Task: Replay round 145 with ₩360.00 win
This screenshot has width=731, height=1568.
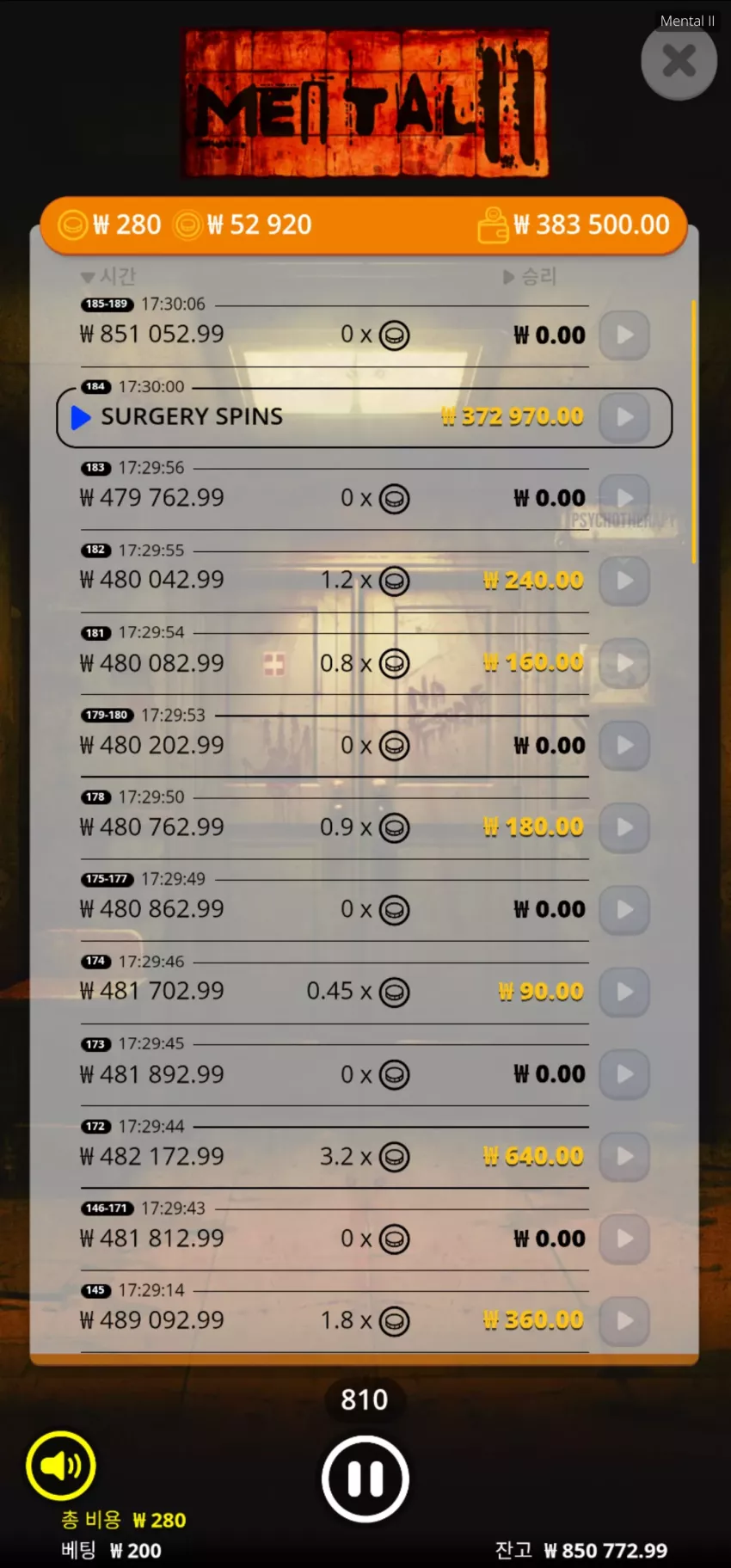Action: 624,1320
